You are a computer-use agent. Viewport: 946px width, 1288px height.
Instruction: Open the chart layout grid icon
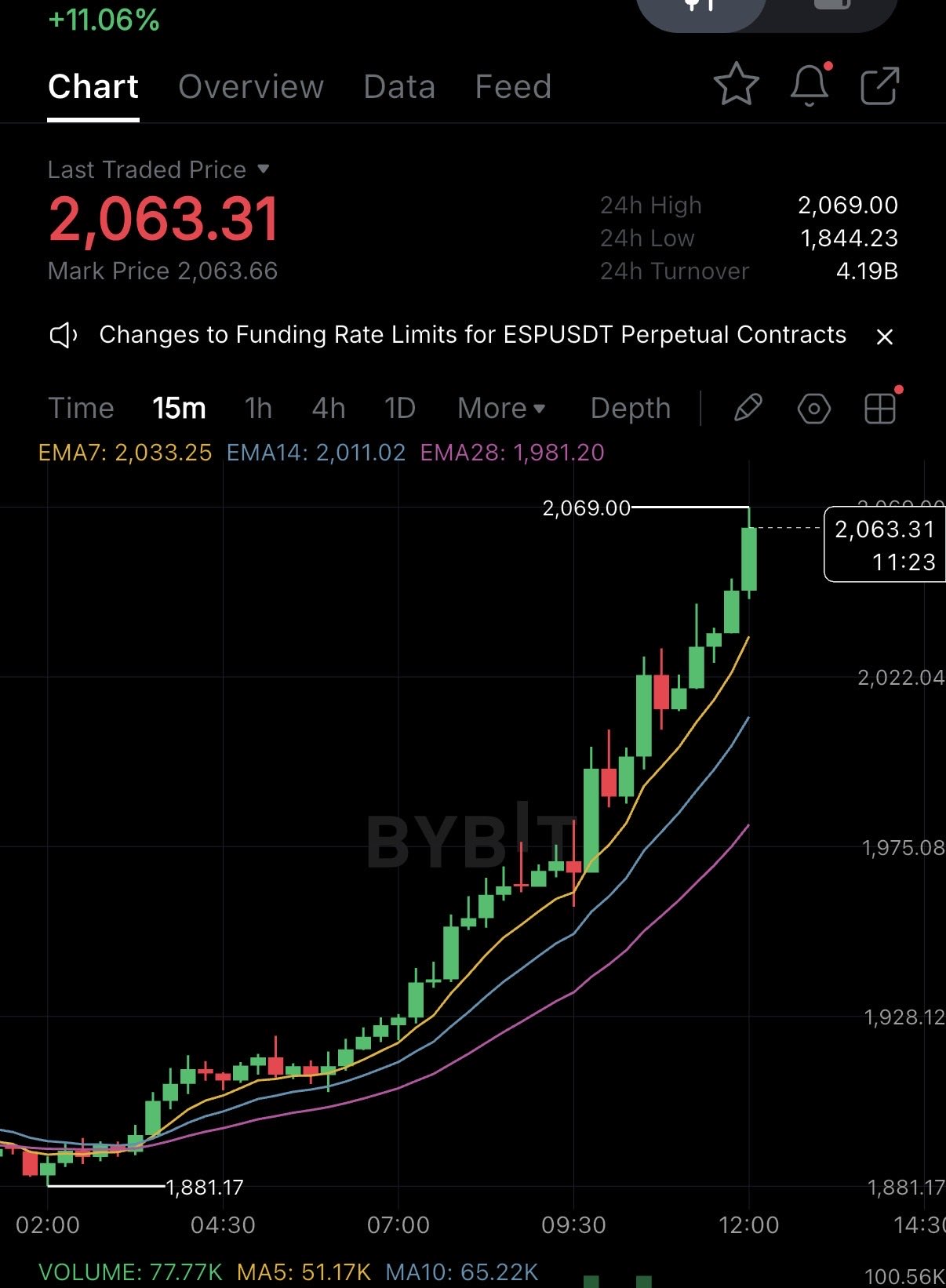(x=879, y=409)
